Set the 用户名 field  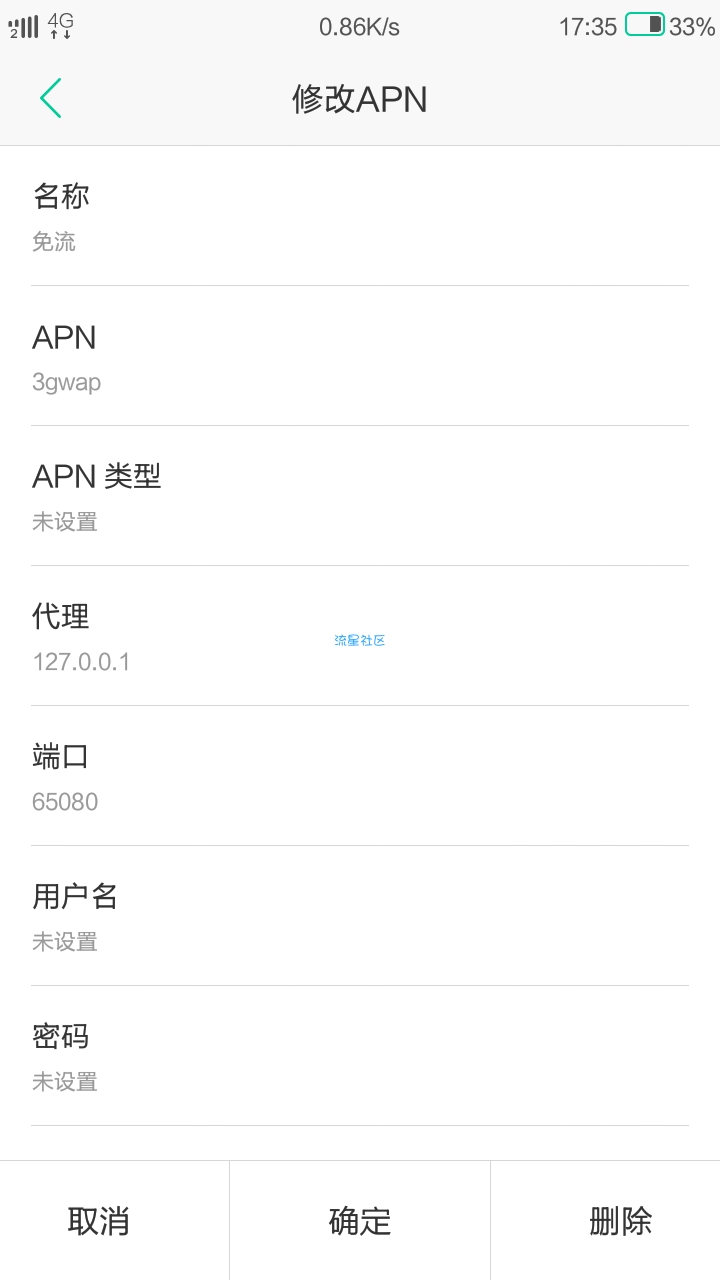pyautogui.click(x=360, y=916)
